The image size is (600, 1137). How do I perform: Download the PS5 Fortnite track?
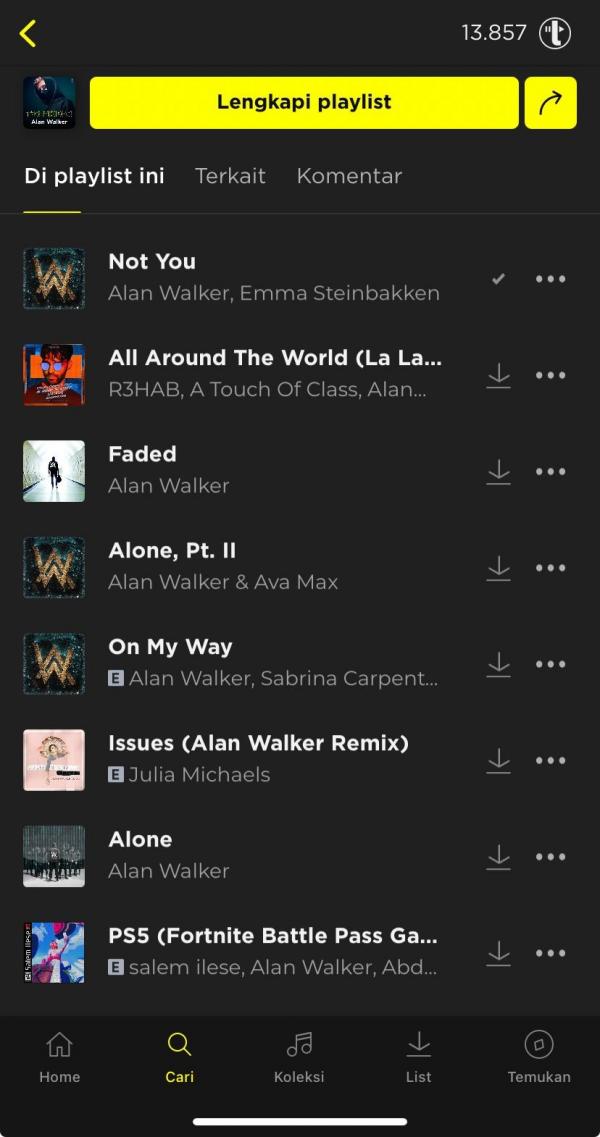point(498,953)
